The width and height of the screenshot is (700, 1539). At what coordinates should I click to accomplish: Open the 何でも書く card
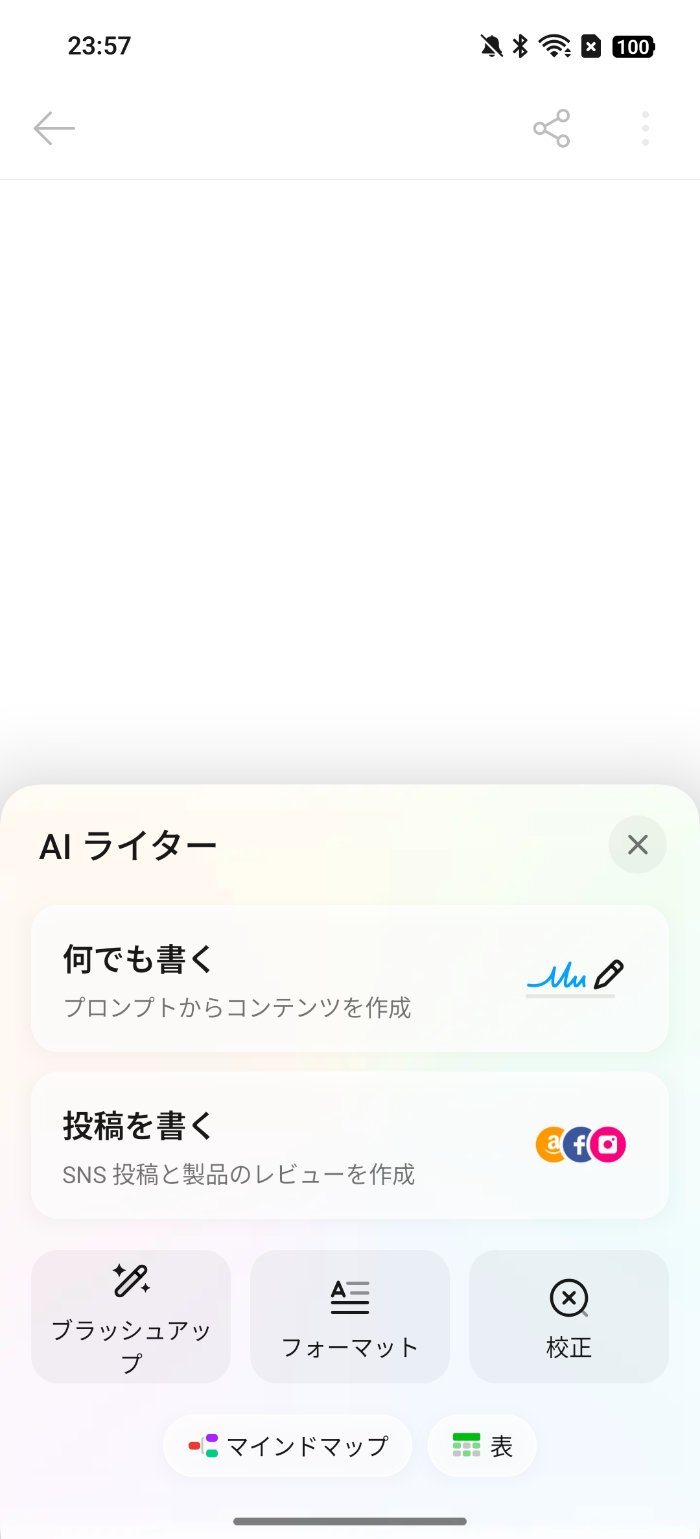click(x=349, y=978)
